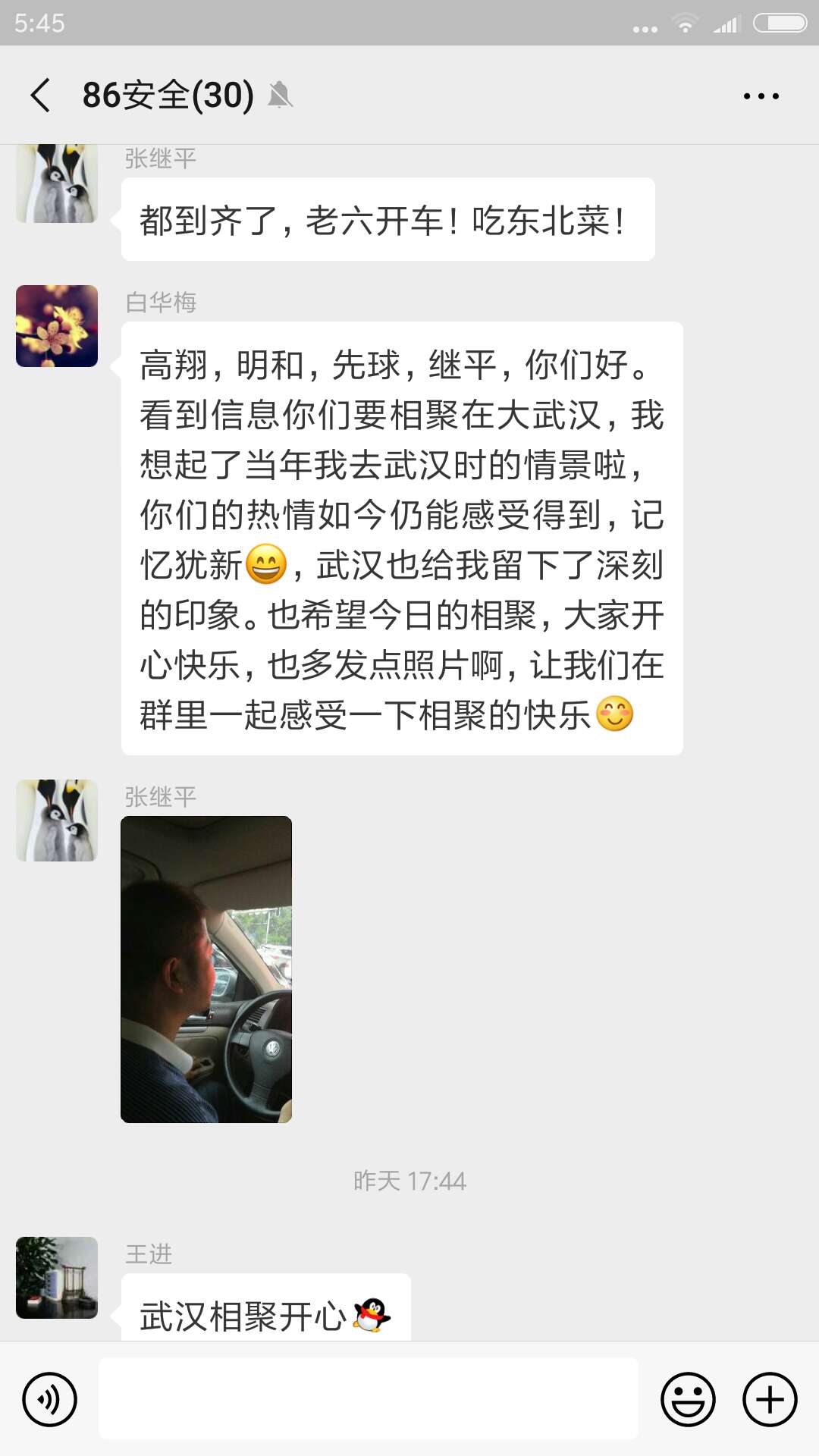
Task: Go back from the 86安全 group chat
Action: pos(41,96)
